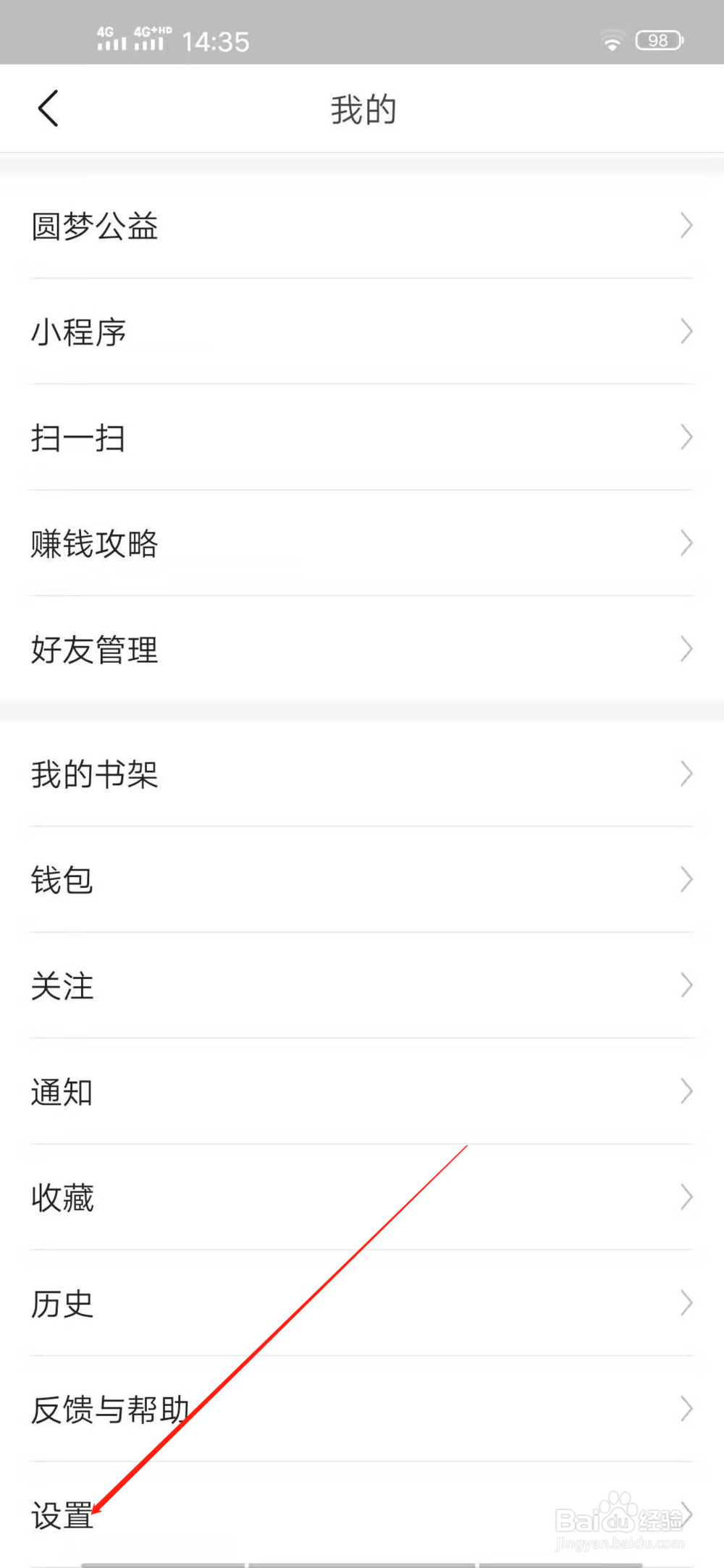Tap the chevron next to 赚钱攻略

[x=686, y=543]
